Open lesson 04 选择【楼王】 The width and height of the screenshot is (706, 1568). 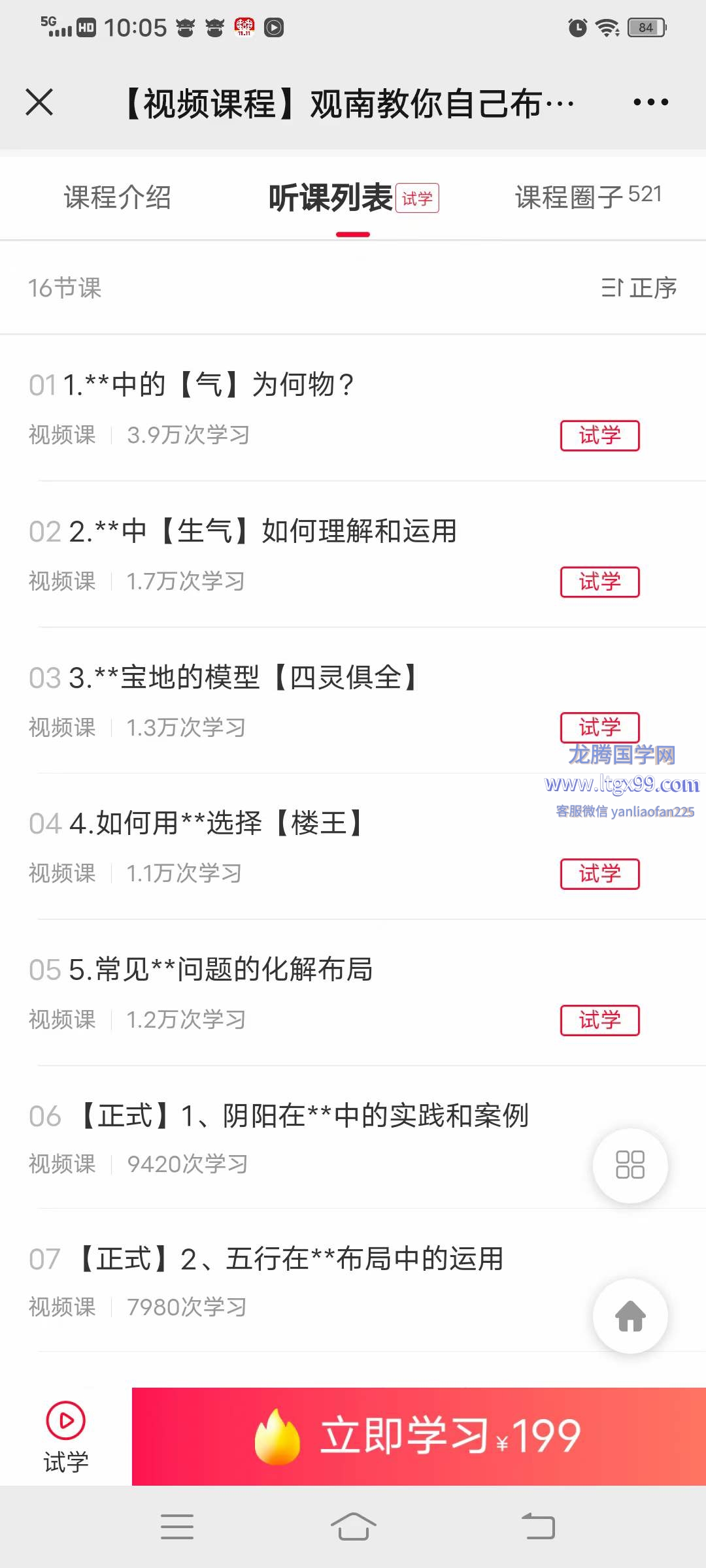(x=216, y=823)
